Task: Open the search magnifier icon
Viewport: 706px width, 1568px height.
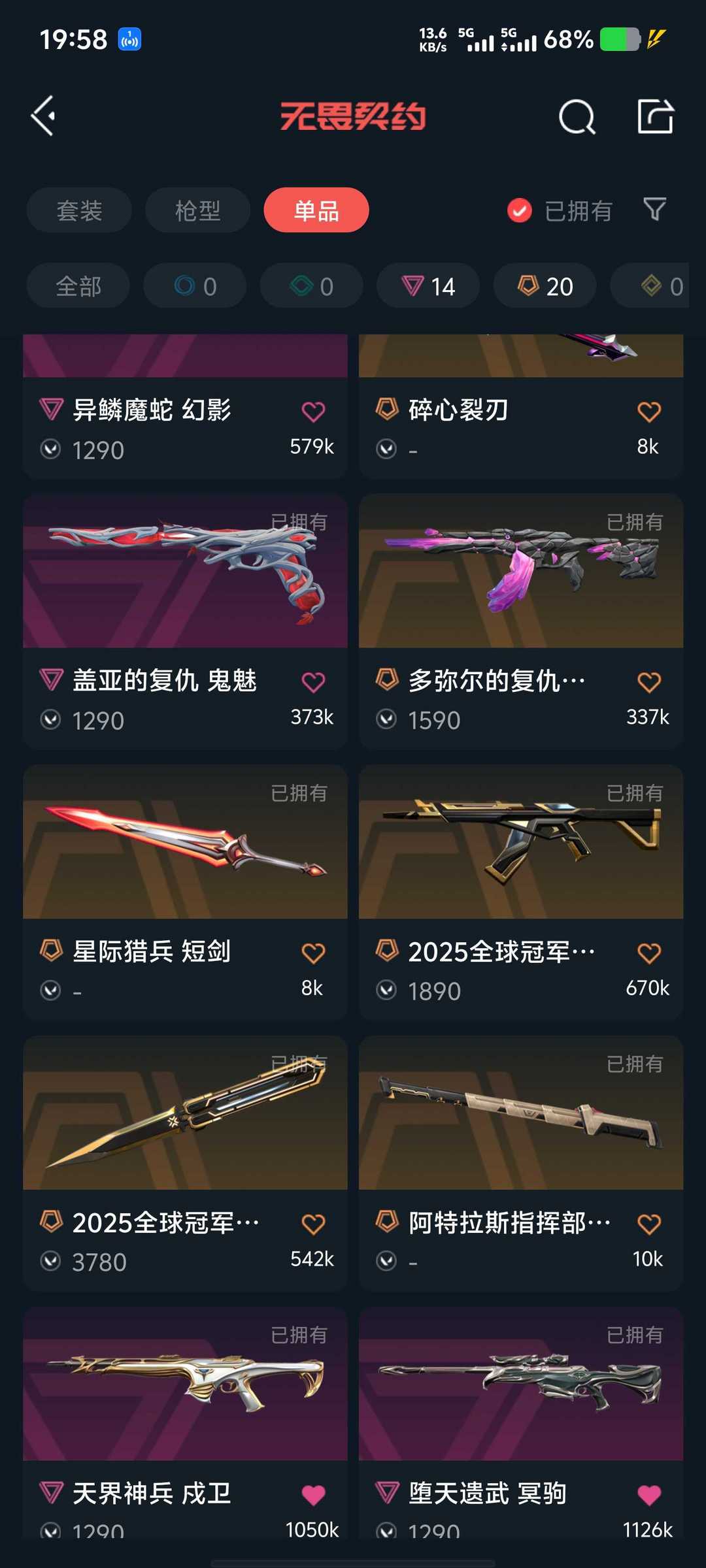Action: pos(577,118)
